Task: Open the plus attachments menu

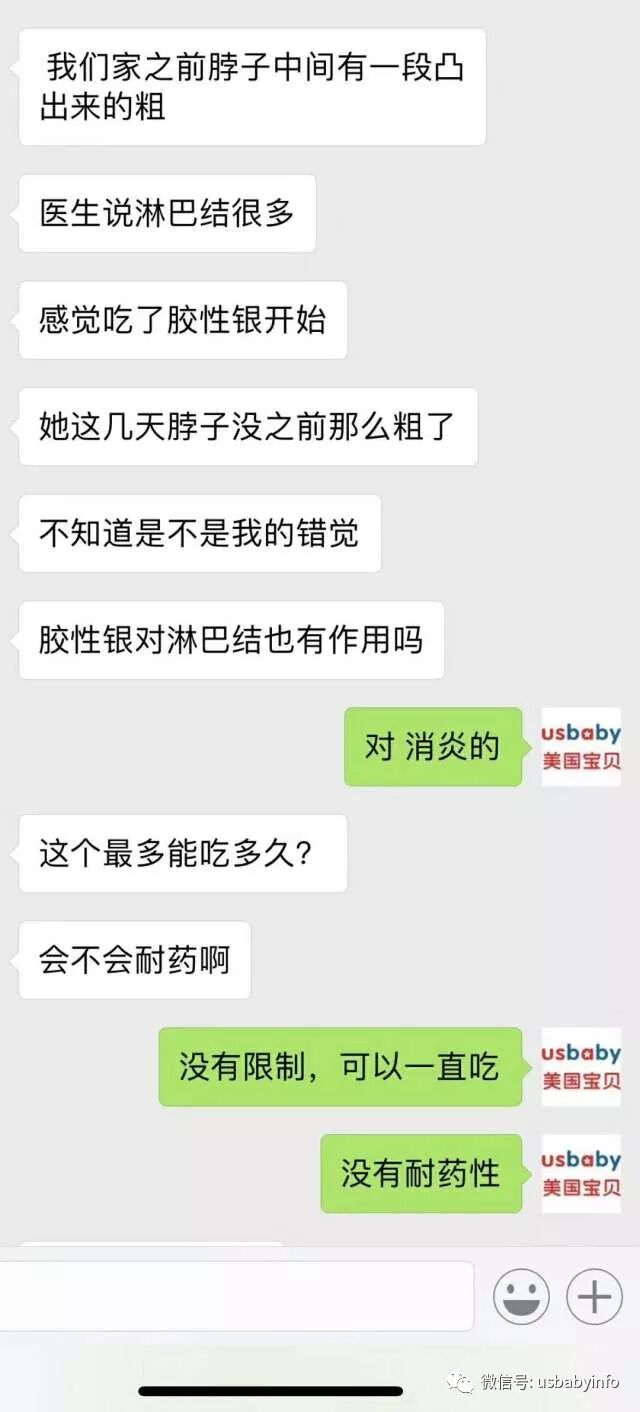Action: point(594,1297)
